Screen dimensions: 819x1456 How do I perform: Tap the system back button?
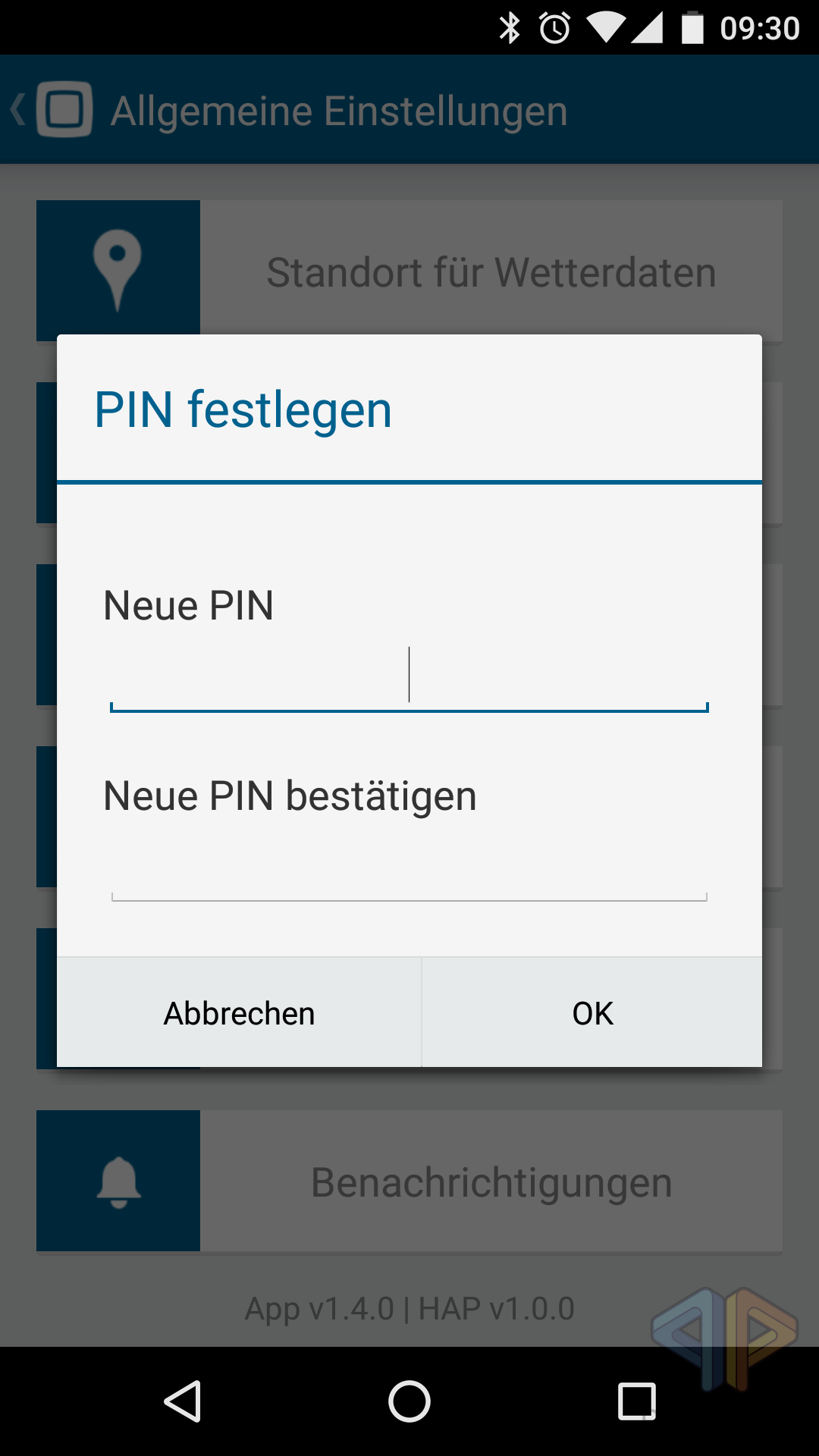pos(183,1401)
